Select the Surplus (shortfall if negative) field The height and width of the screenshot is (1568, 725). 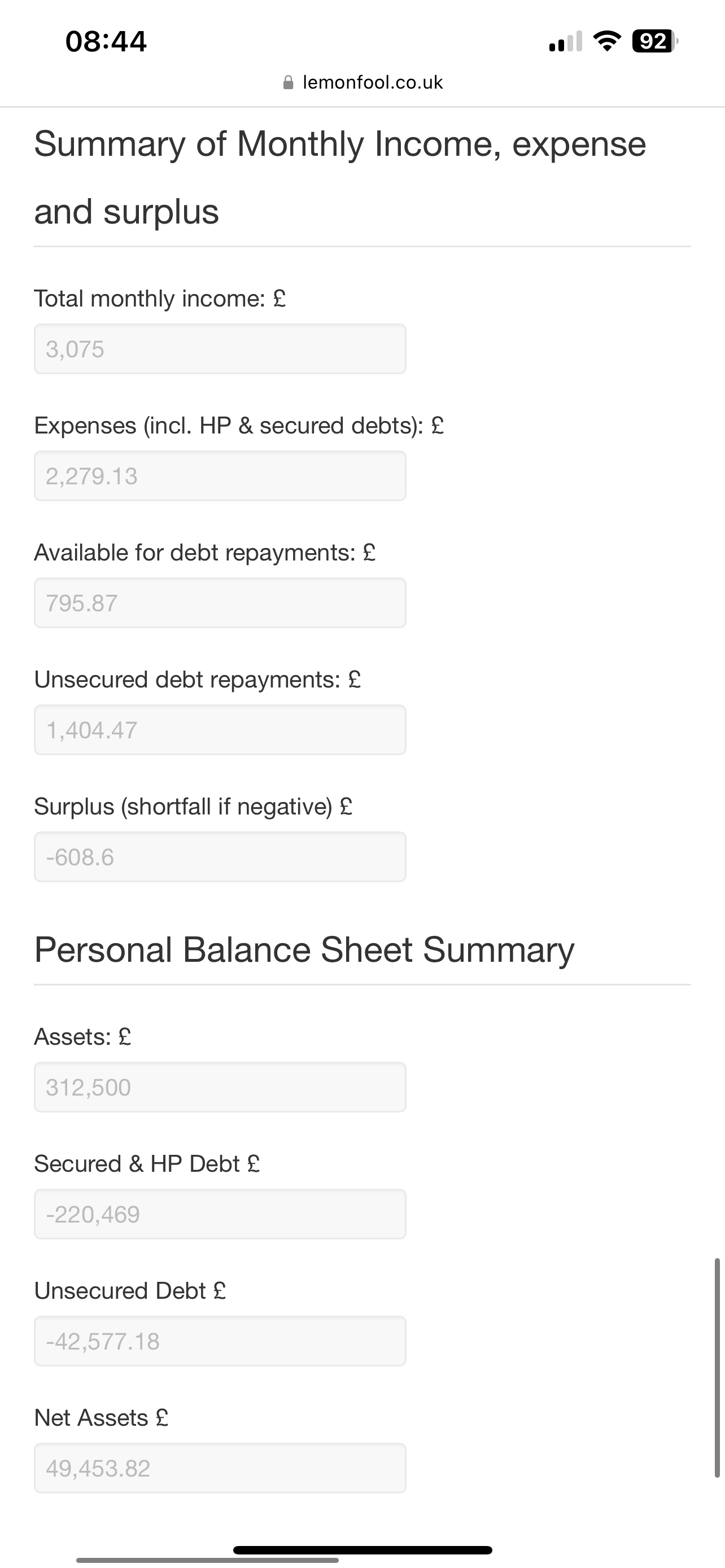220,857
